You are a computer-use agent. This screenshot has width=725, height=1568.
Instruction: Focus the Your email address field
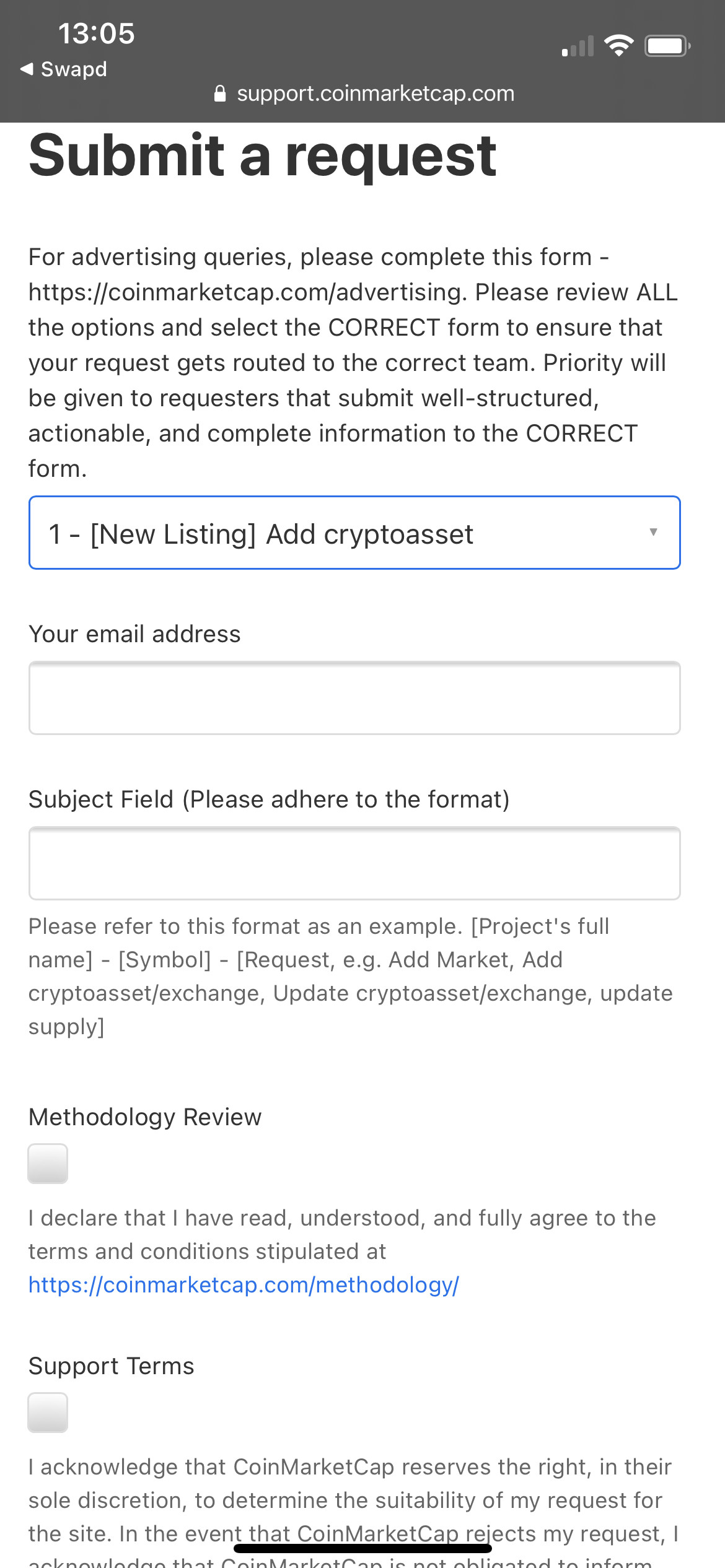click(x=354, y=698)
